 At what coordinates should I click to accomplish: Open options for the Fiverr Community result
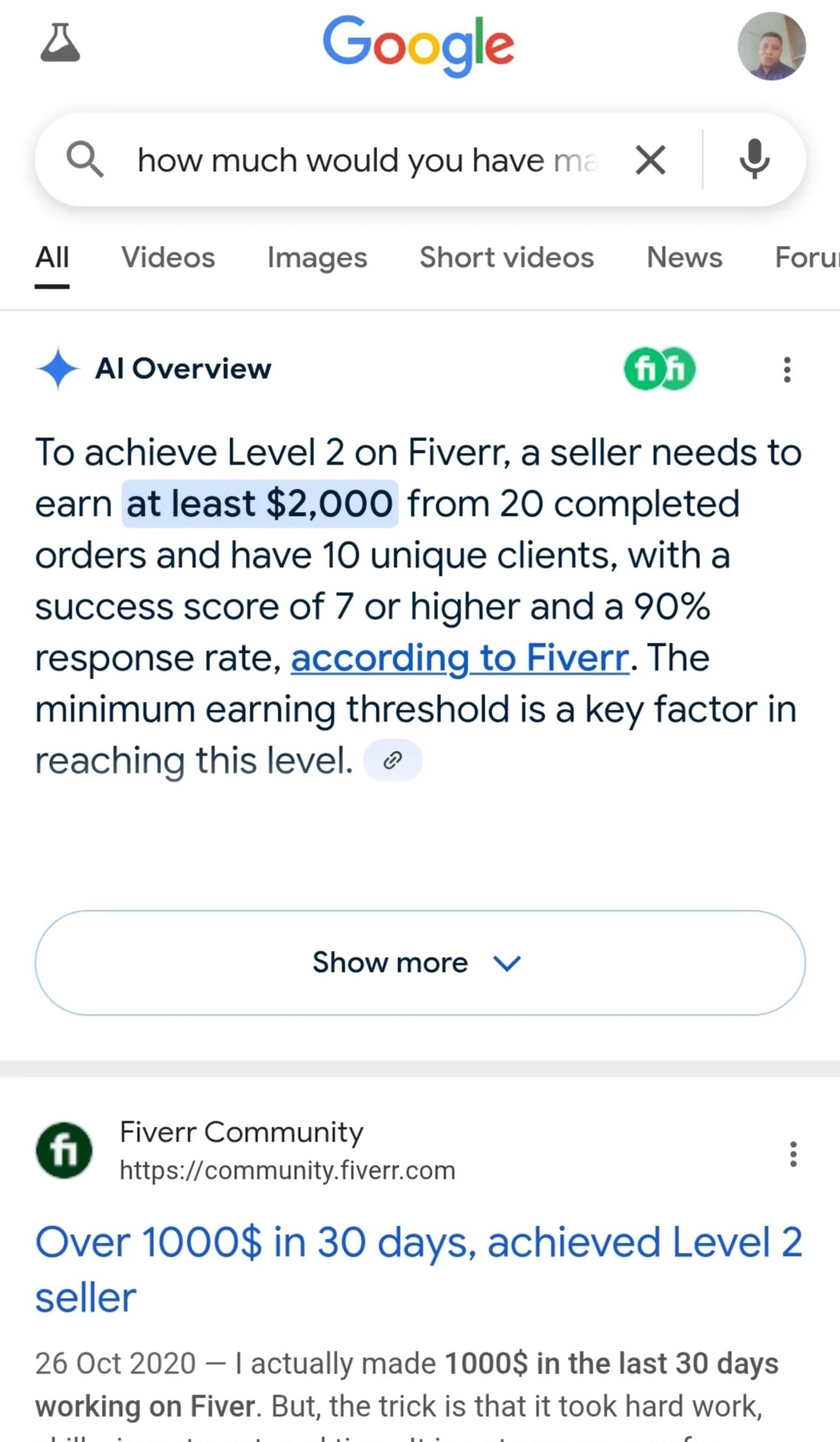point(793,1153)
